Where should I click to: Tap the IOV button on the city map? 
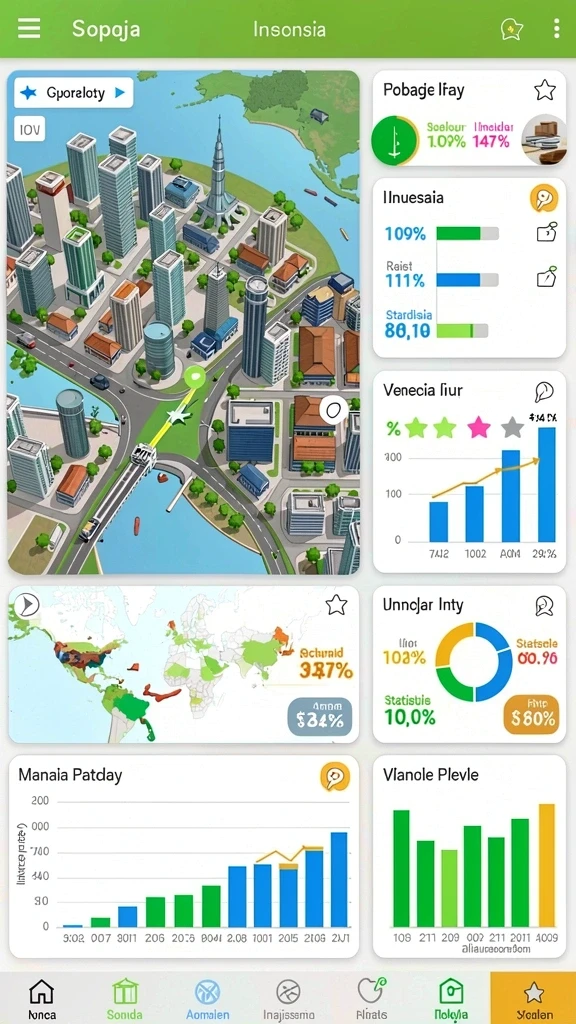[x=29, y=131]
